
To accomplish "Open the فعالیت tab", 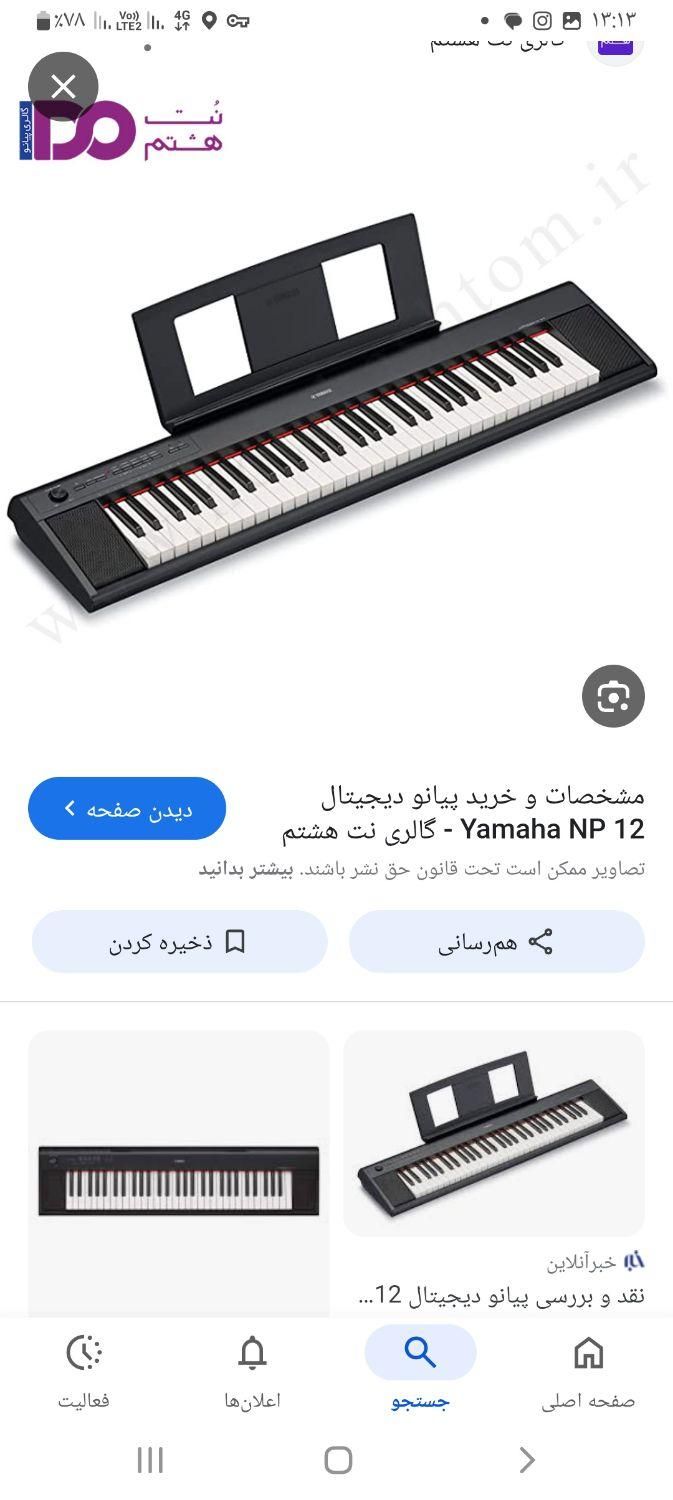I will (84, 1370).
